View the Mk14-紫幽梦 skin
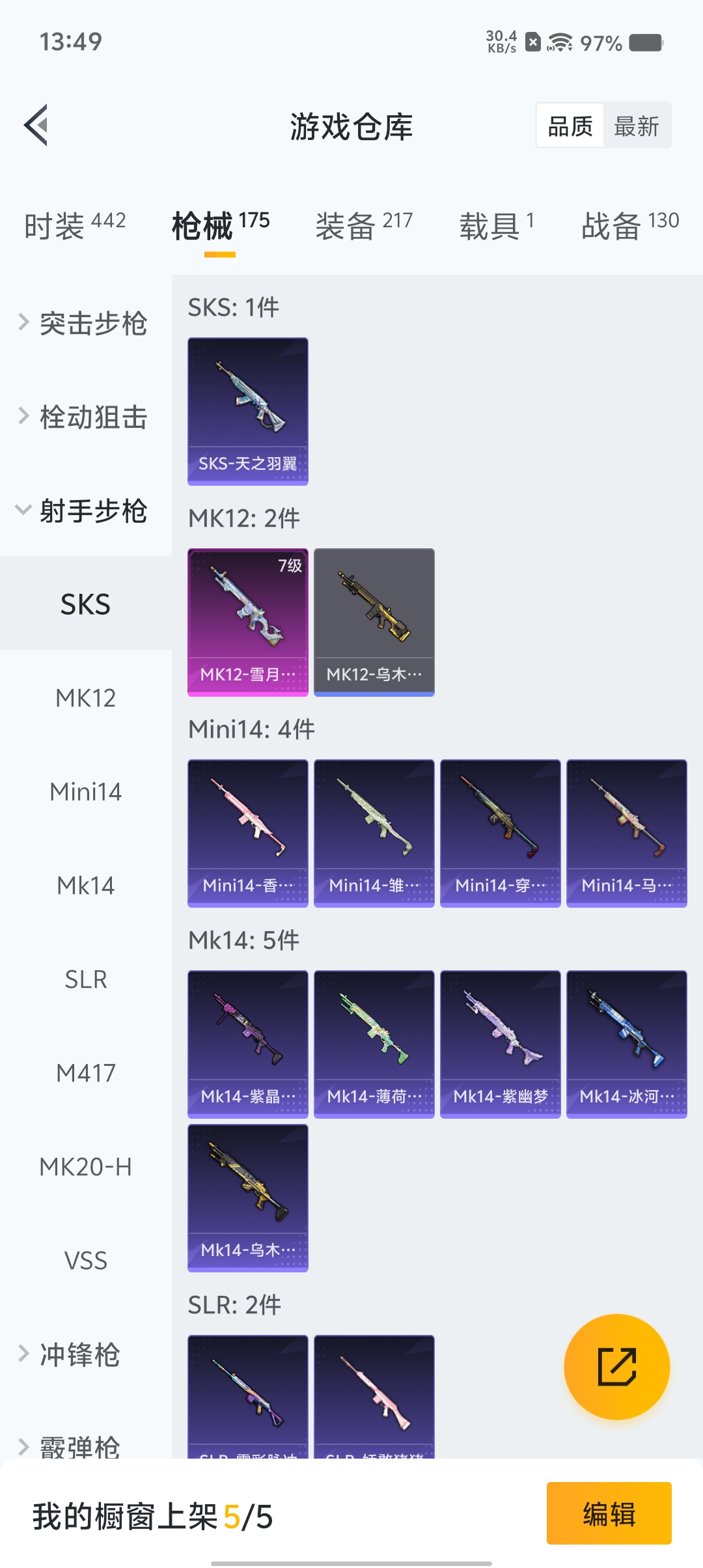The height and width of the screenshot is (1568, 703). [500, 1044]
